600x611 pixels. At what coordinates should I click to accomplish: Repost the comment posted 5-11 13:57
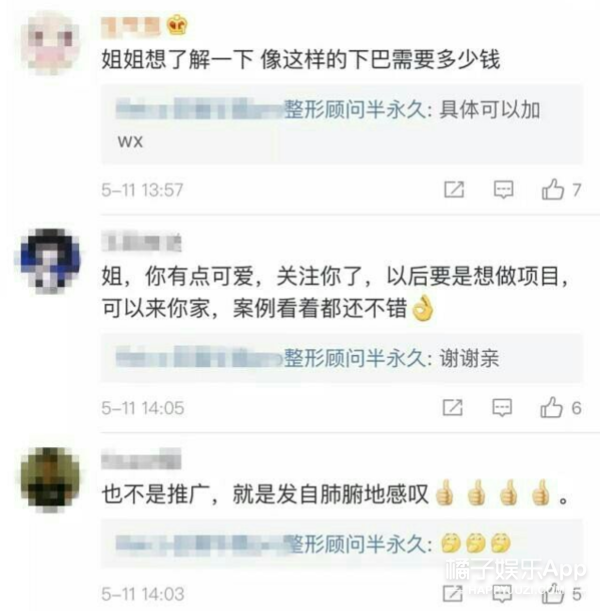453,189
